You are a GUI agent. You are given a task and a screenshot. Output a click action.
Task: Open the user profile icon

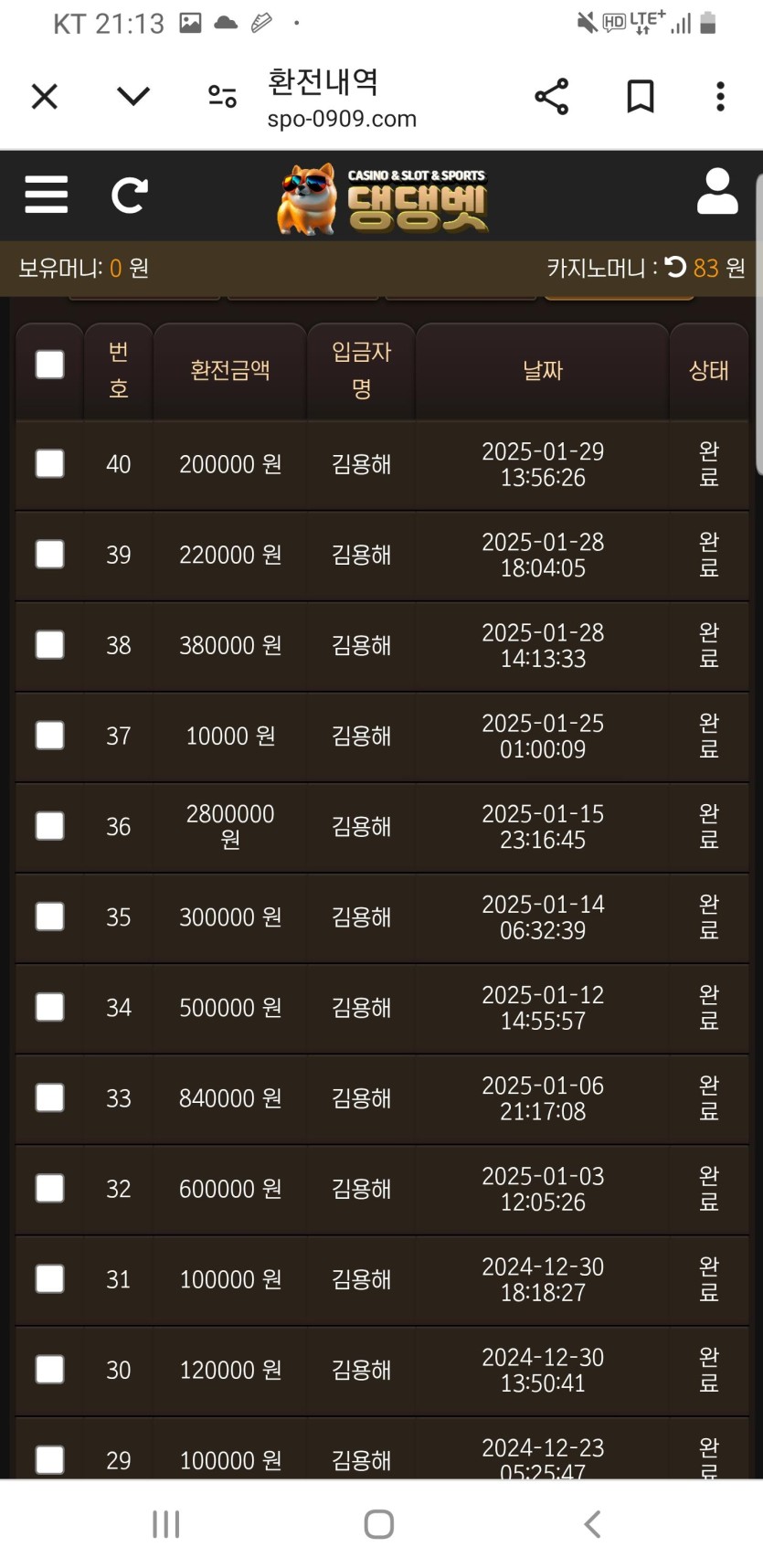pos(717,192)
